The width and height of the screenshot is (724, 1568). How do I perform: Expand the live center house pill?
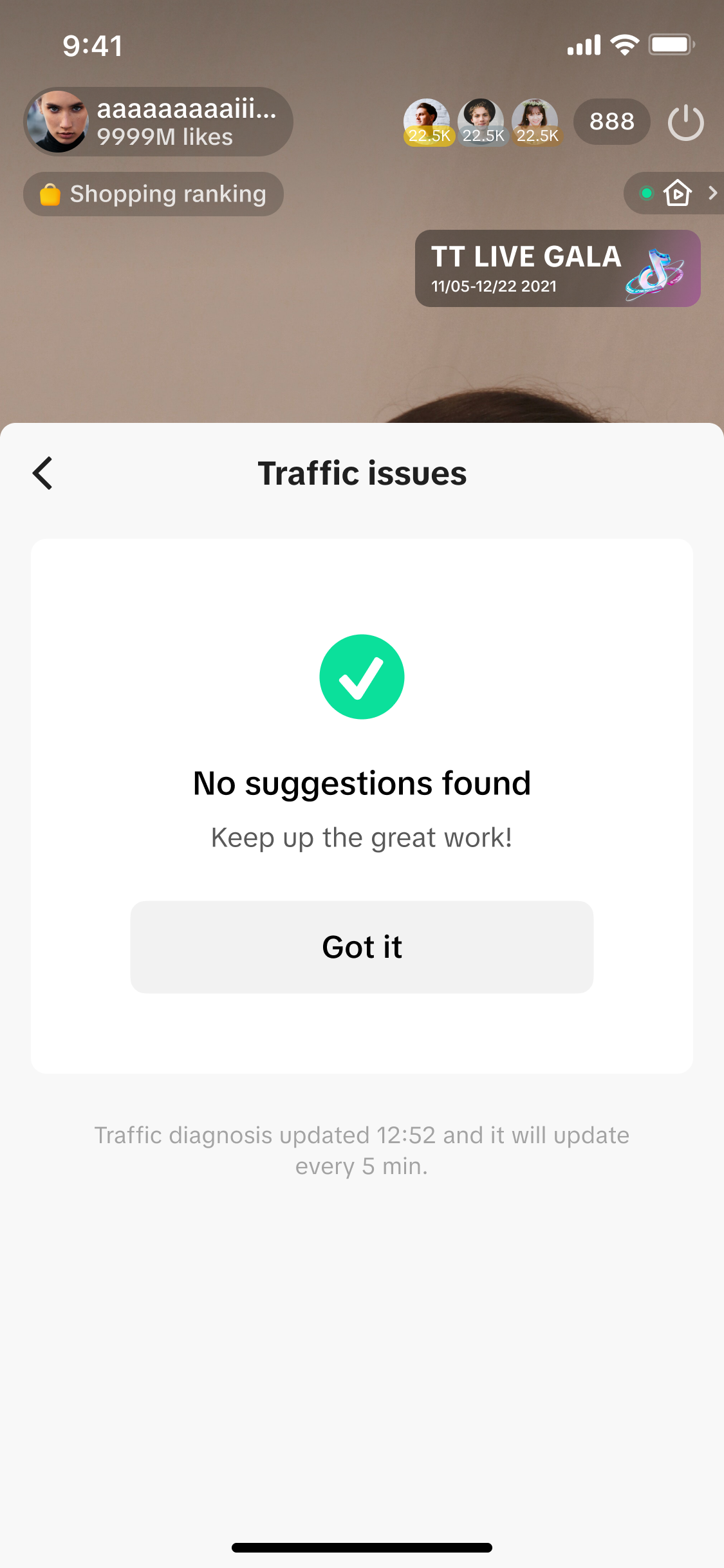tap(676, 193)
